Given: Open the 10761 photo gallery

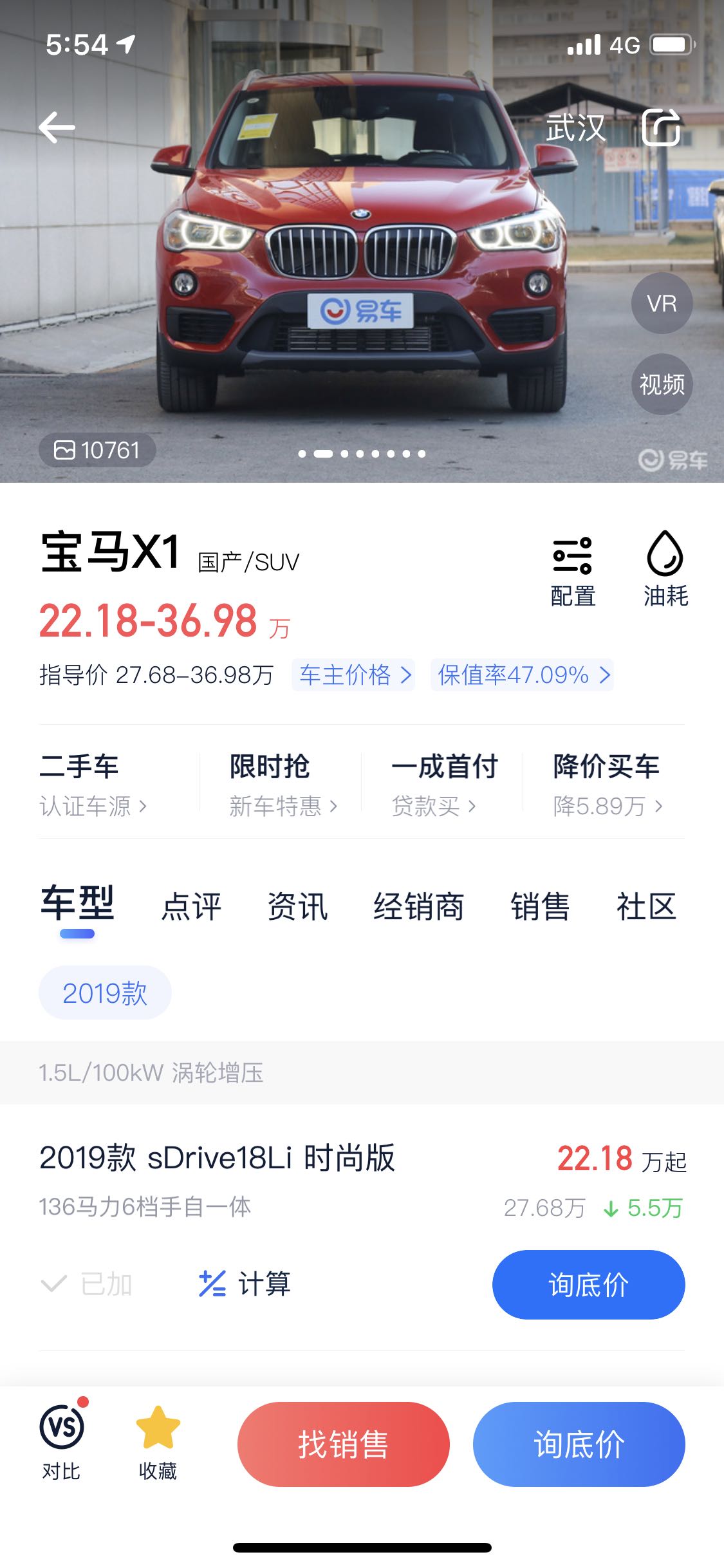Looking at the screenshot, I should point(97,450).
